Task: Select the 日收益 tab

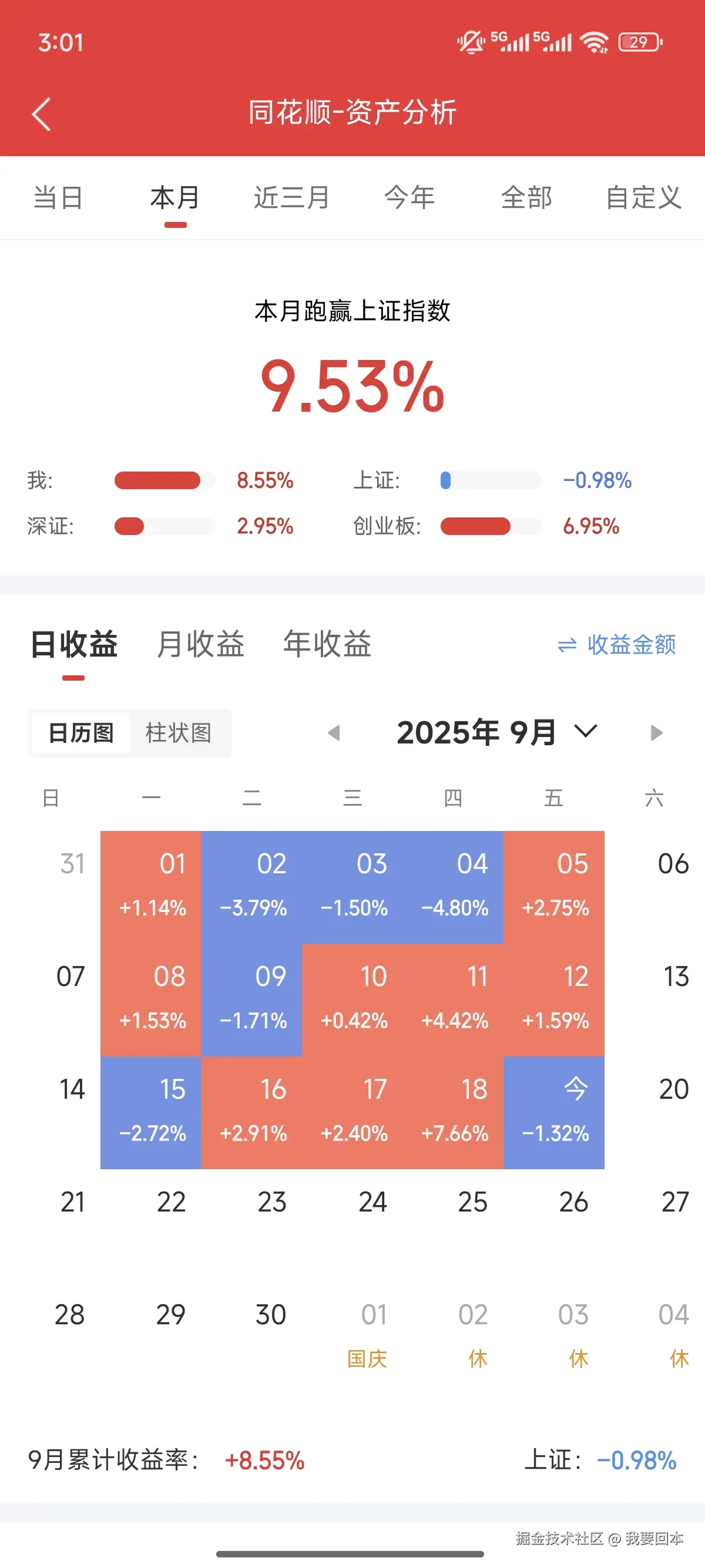Action: pyautogui.click(x=73, y=645)
